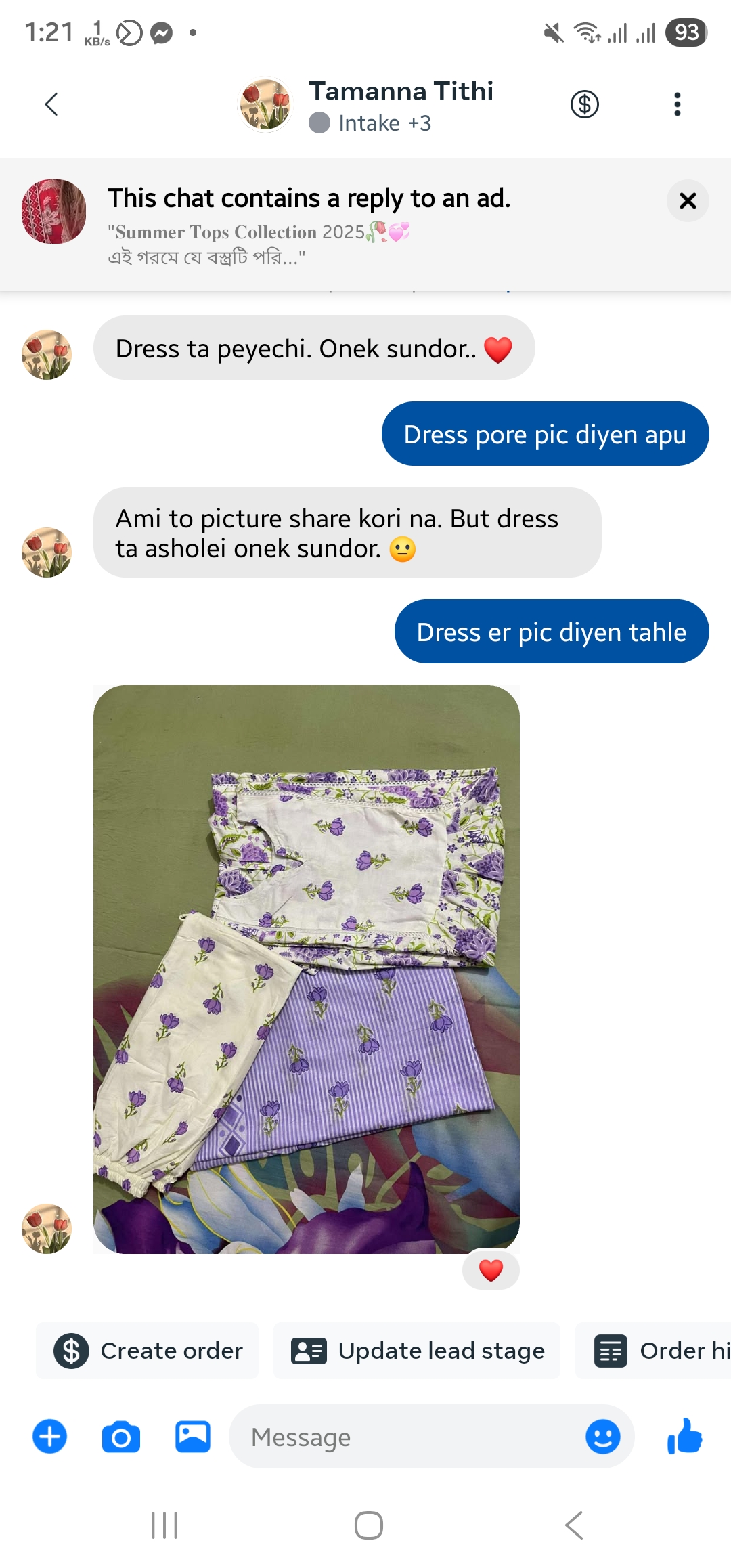The image size is (731, 1568).
Task: Open the dollar payment icon in header
Action: click(584, 104)
